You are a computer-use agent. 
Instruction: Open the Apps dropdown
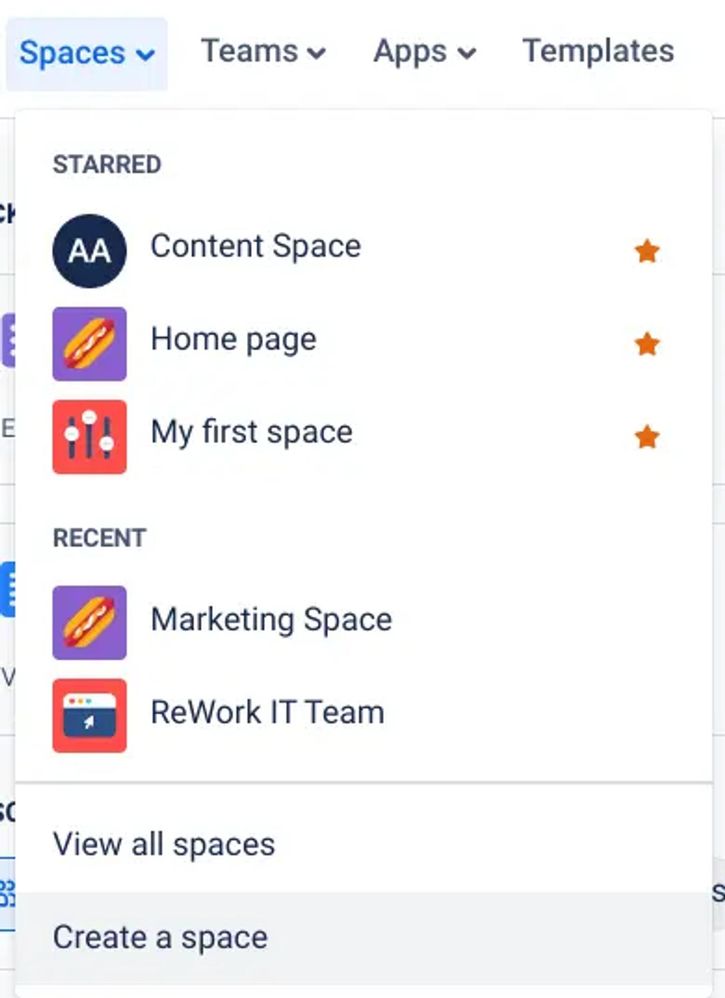[x=424, y=51]
